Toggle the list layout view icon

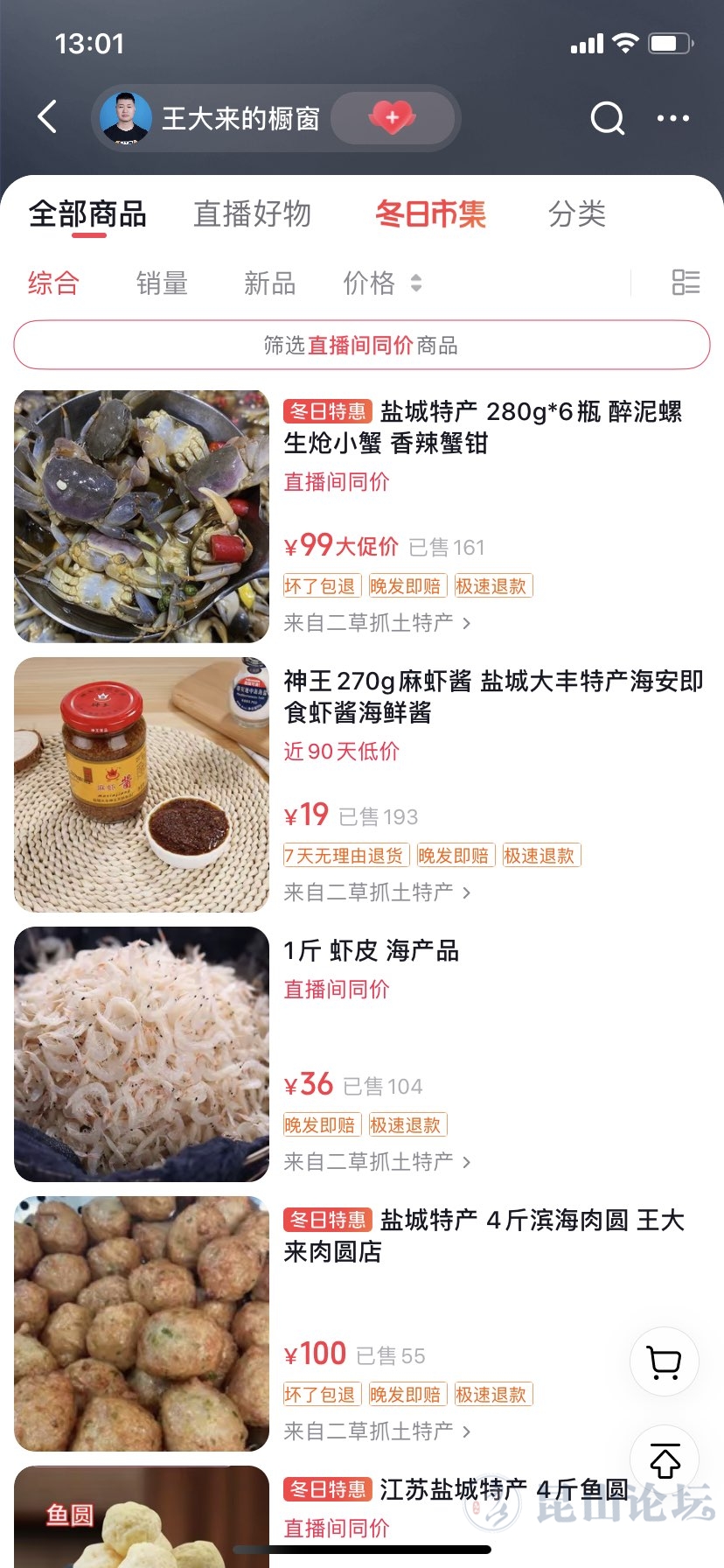[x=686, y=283]
